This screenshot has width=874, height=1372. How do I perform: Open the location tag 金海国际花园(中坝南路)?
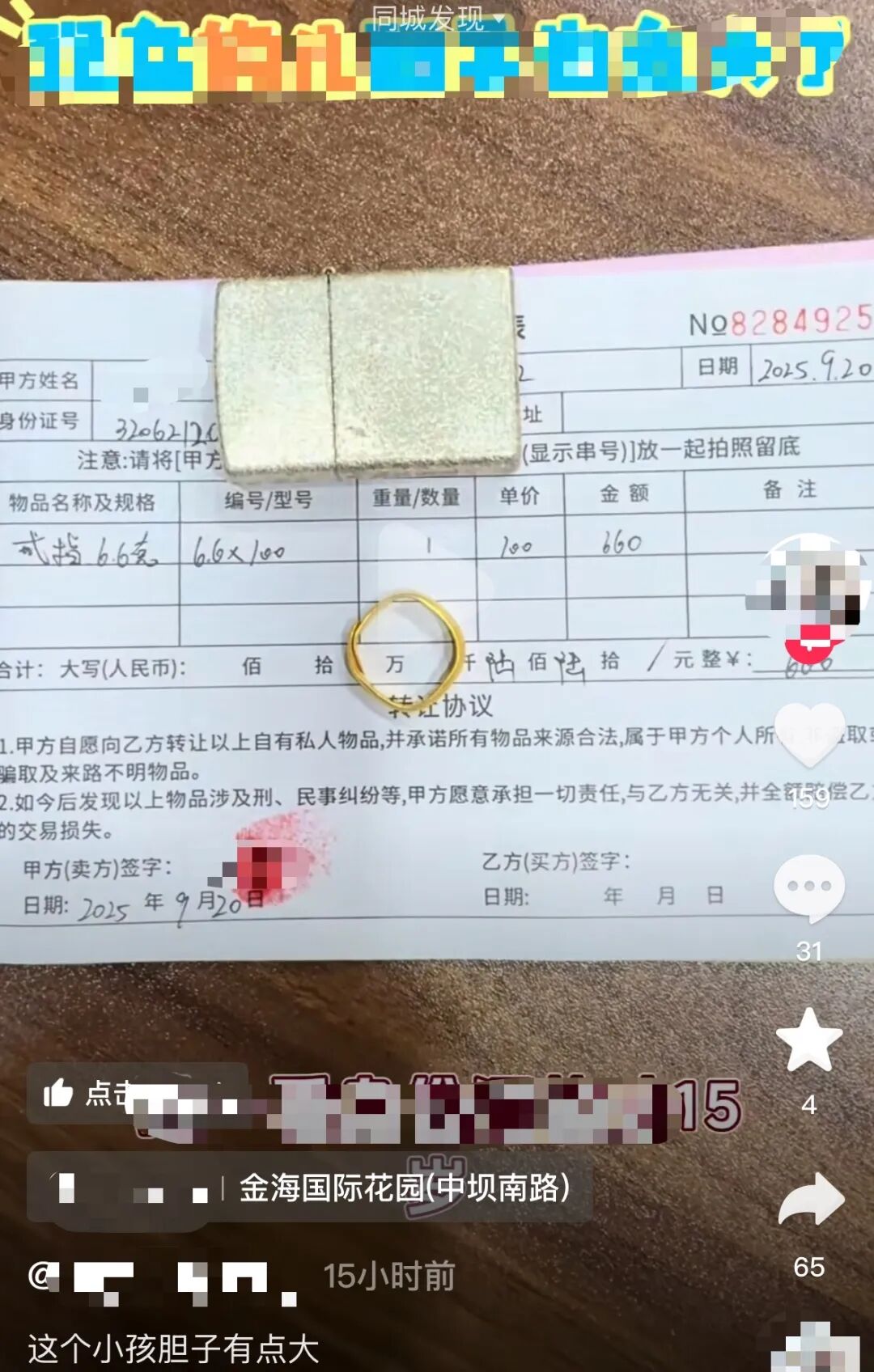[403, 1188]
